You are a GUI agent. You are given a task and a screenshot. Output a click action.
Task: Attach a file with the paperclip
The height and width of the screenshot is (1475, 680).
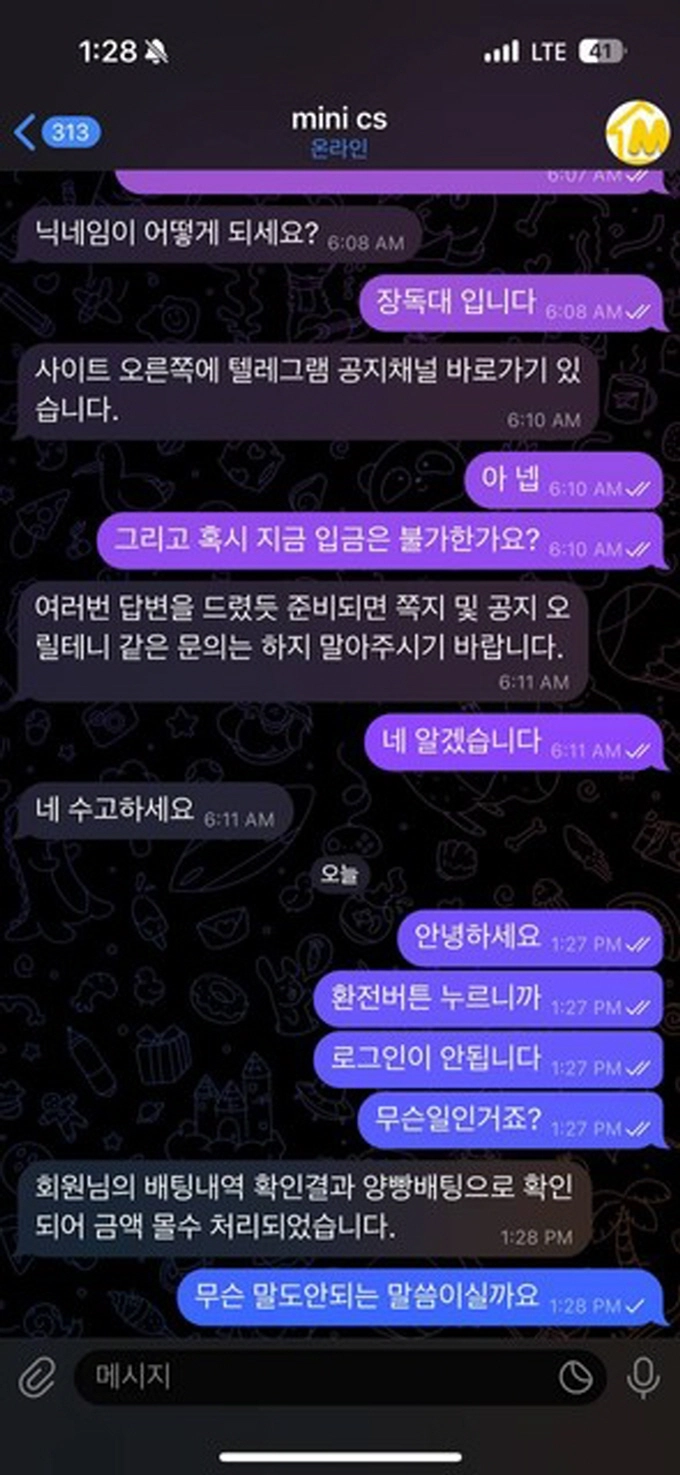coord(37,1378)
